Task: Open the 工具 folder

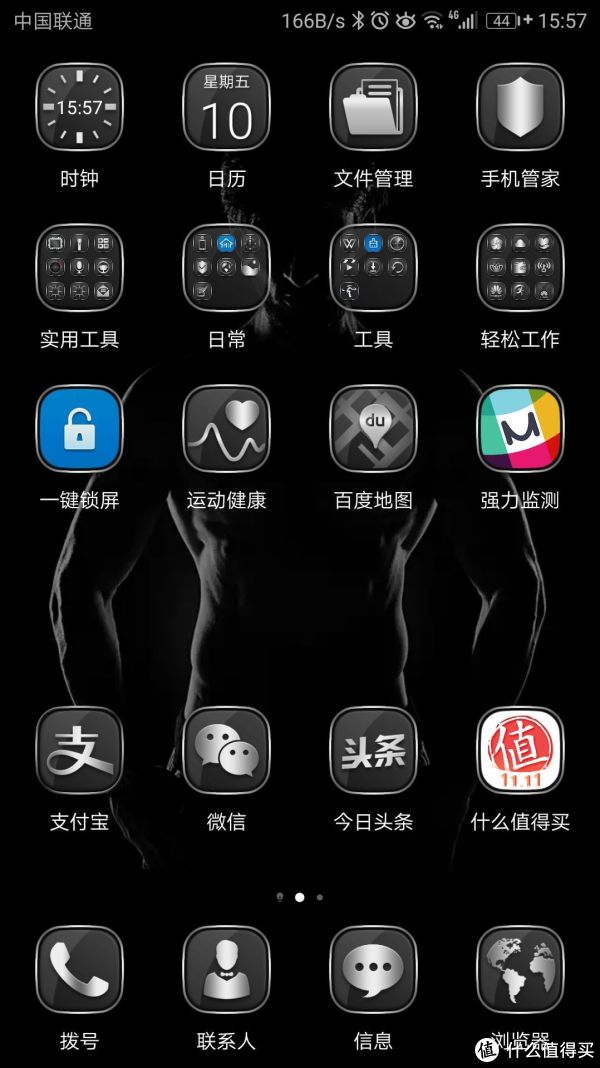Action: coord(373,268)
